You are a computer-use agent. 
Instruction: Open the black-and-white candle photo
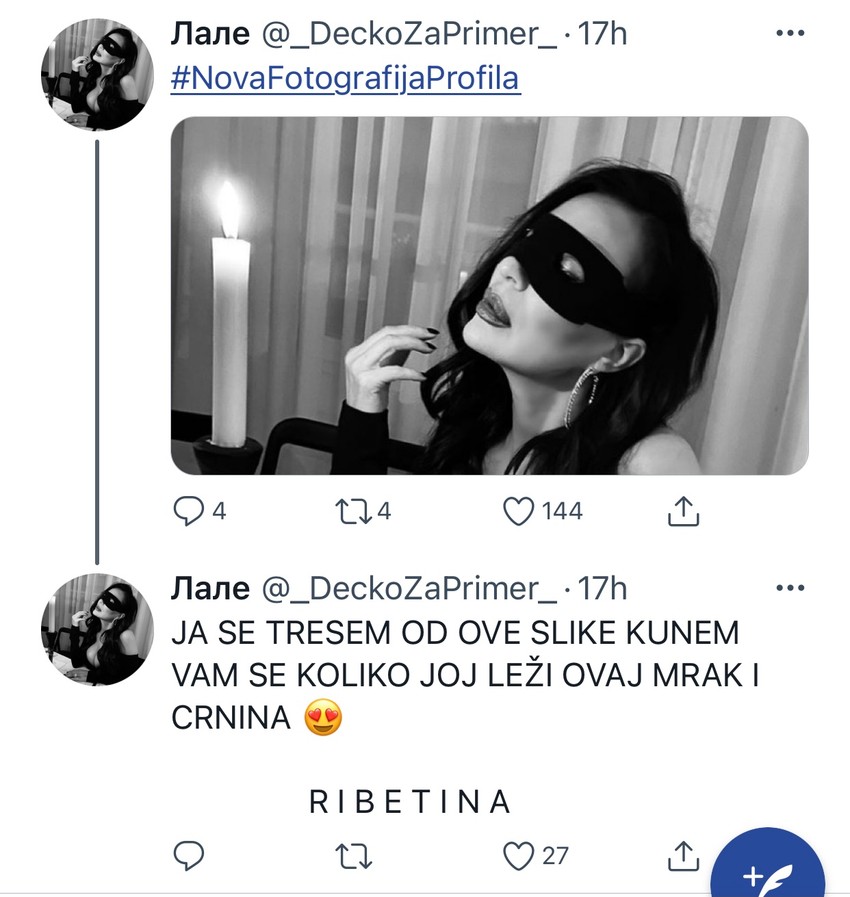tap(490, 293)
